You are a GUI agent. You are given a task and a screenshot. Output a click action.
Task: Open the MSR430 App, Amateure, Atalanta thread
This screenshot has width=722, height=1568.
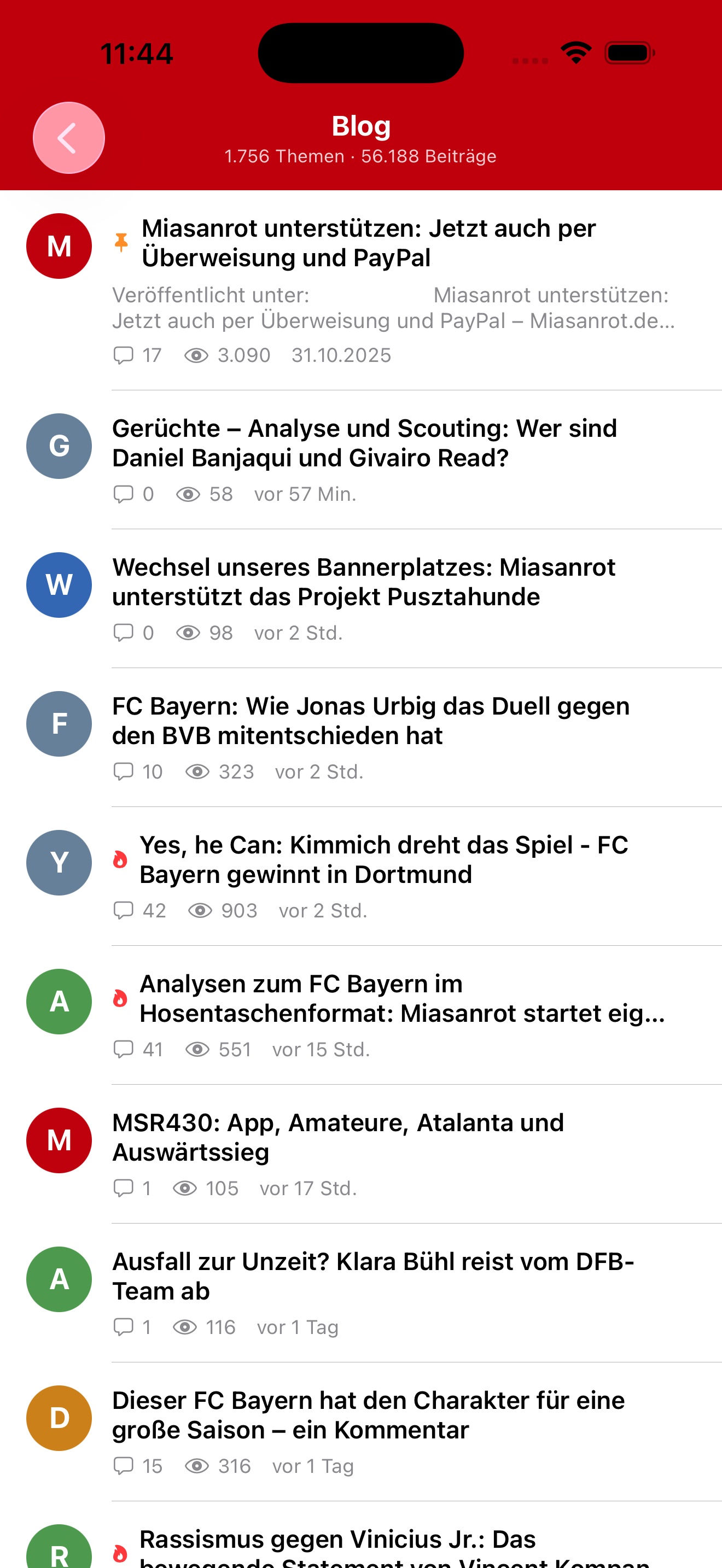(x=338, y=1137)
